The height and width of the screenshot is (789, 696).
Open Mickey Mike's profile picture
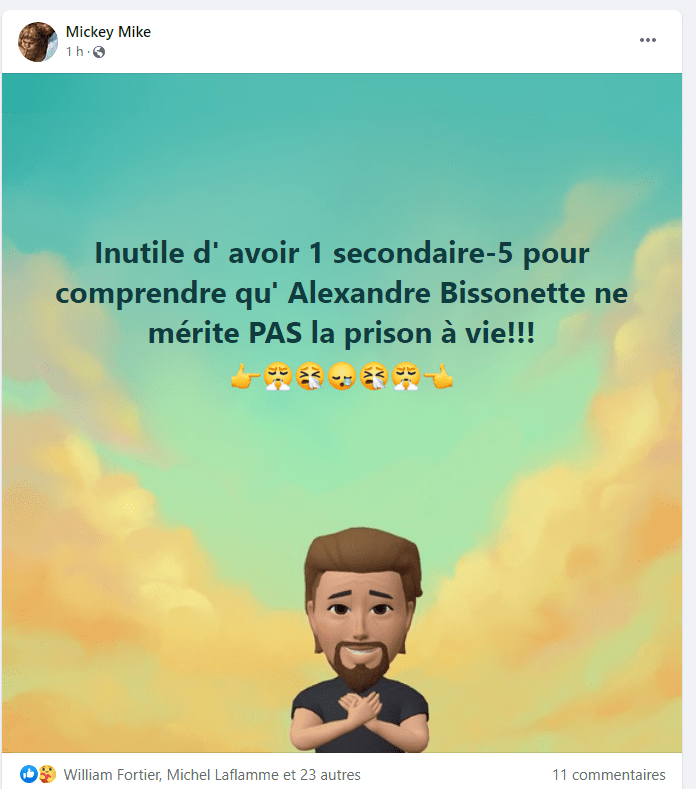tap(38, 42)
